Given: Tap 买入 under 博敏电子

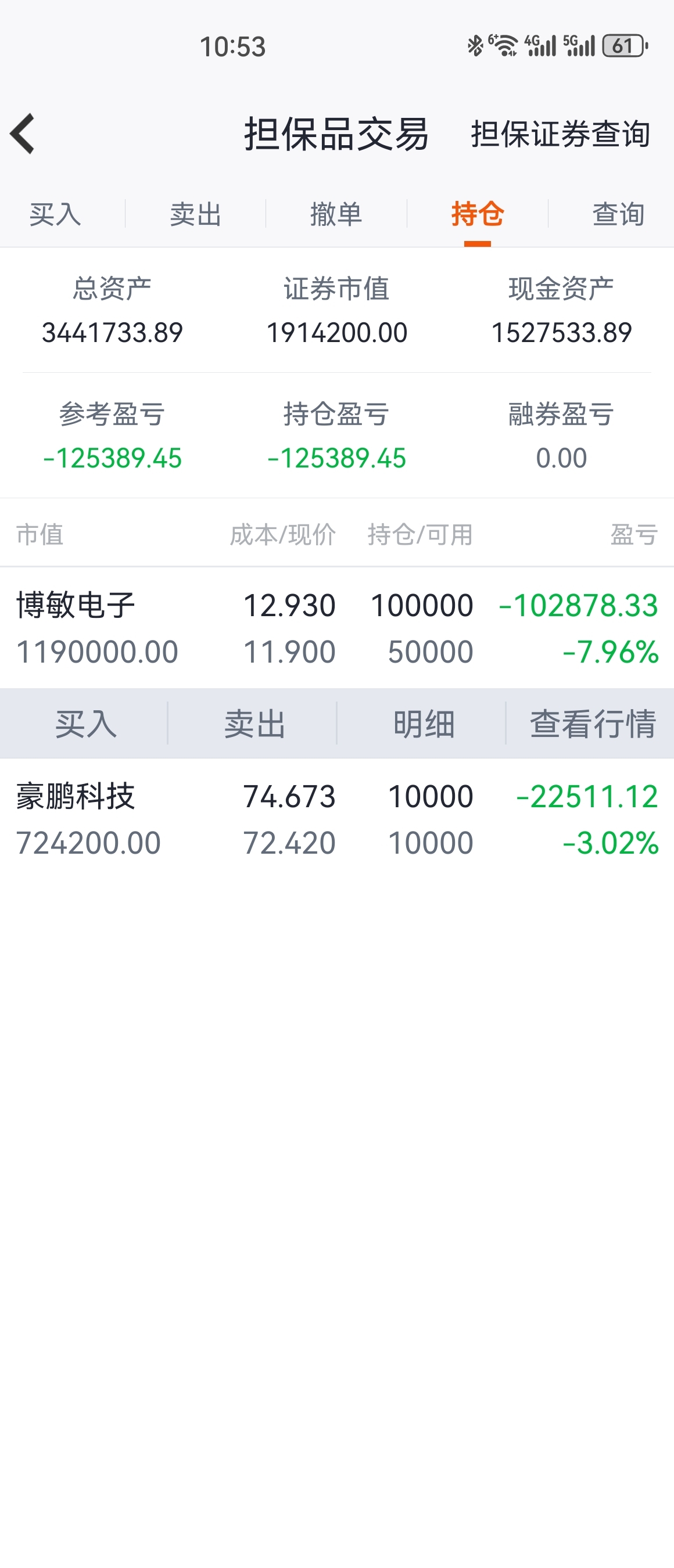Looking at the screenshot, I should coord(85,723).
